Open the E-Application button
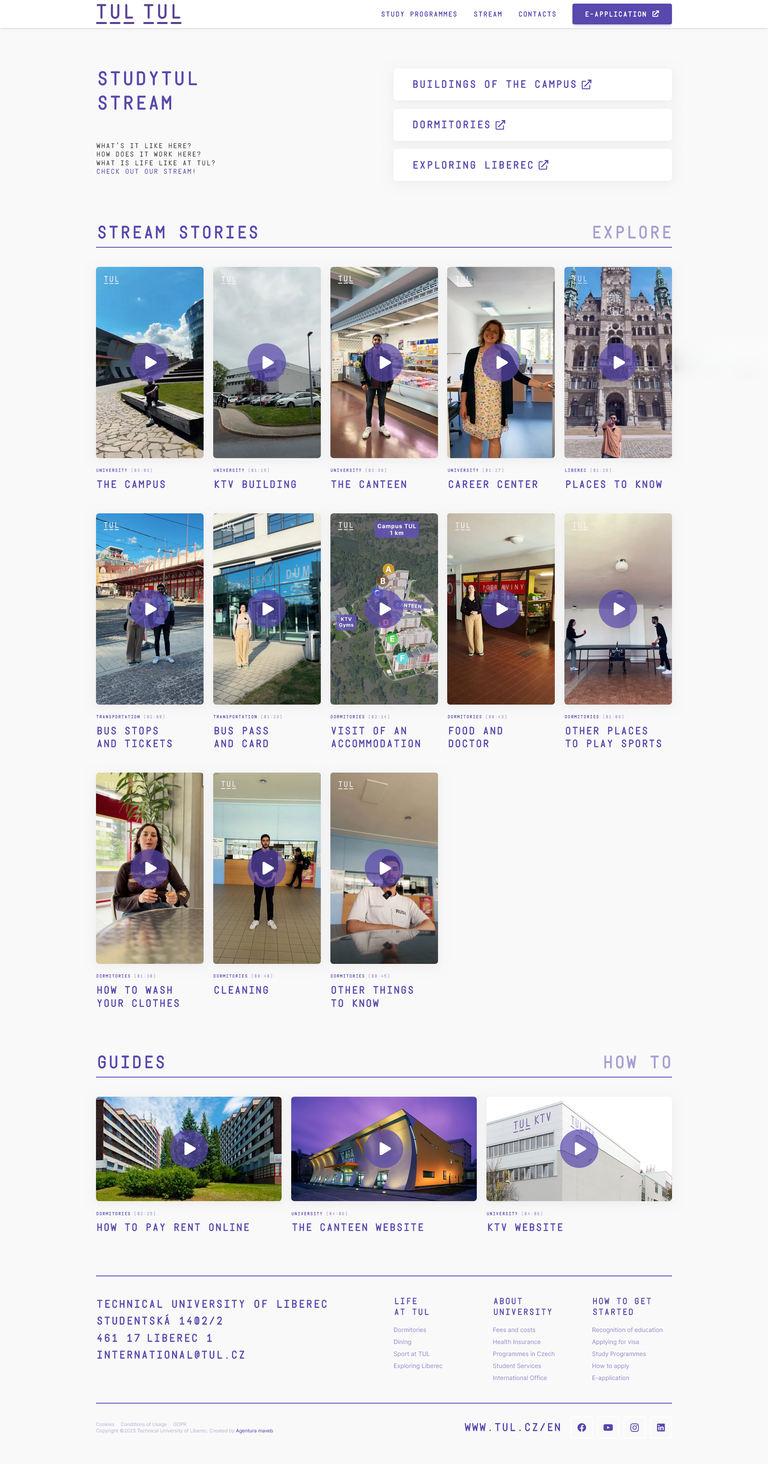The height and width of the screenshot is (1464, 768). [621, 14]
